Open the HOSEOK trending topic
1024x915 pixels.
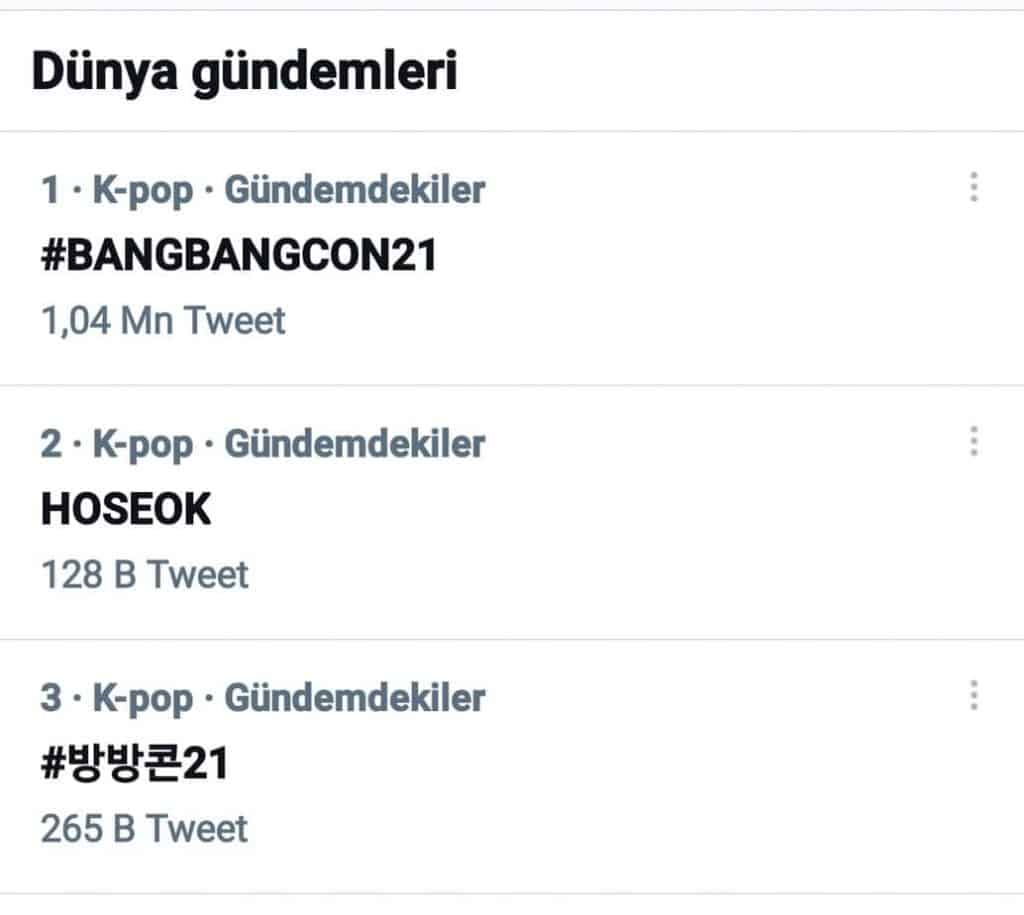point(126,510)
